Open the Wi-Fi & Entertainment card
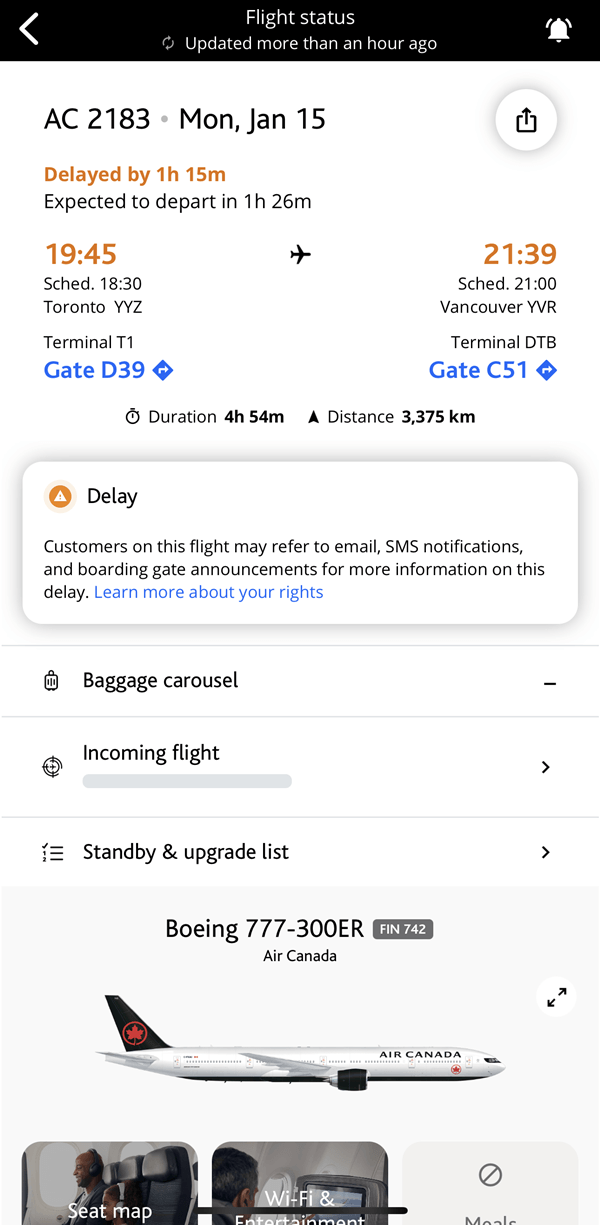The image size is (600, 1225). (300, 1183)
